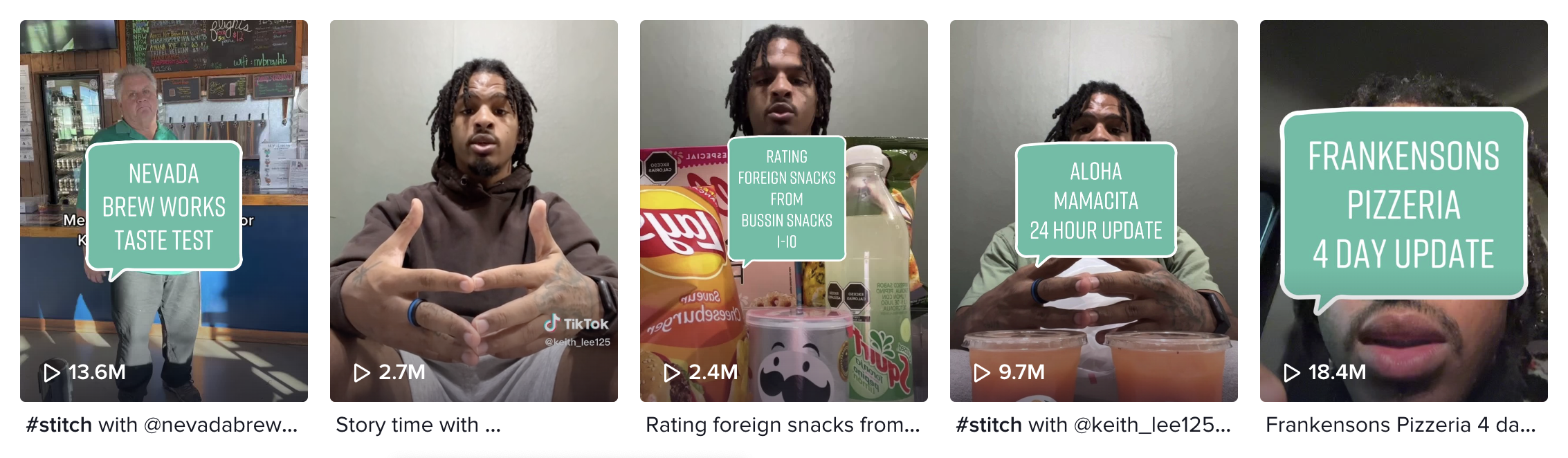Open the Nevada Brew Works Taste Test video
The height and width of the screenshot is (458, 1568).
164,210
